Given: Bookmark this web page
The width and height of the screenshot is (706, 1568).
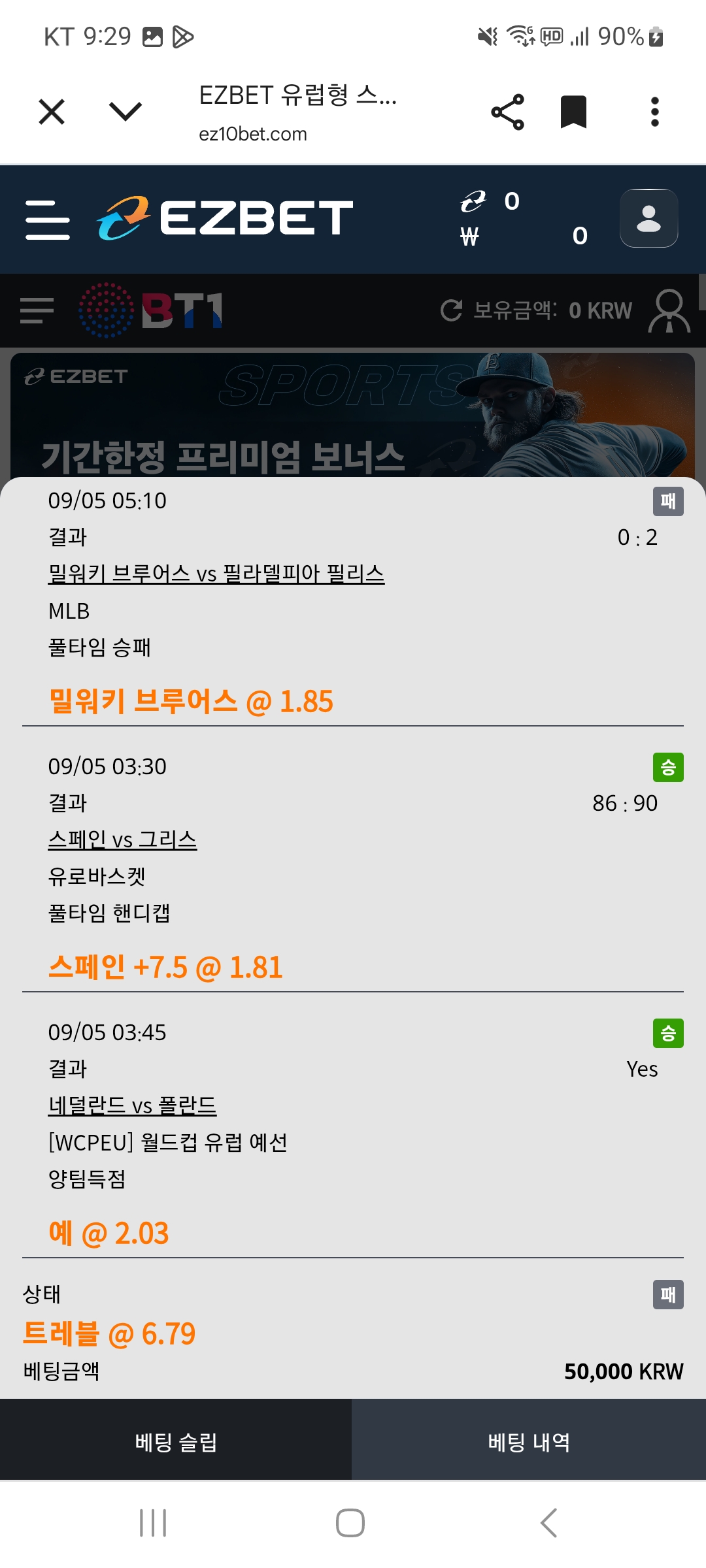Looking at the screenshot, I should tap(573, 112).
